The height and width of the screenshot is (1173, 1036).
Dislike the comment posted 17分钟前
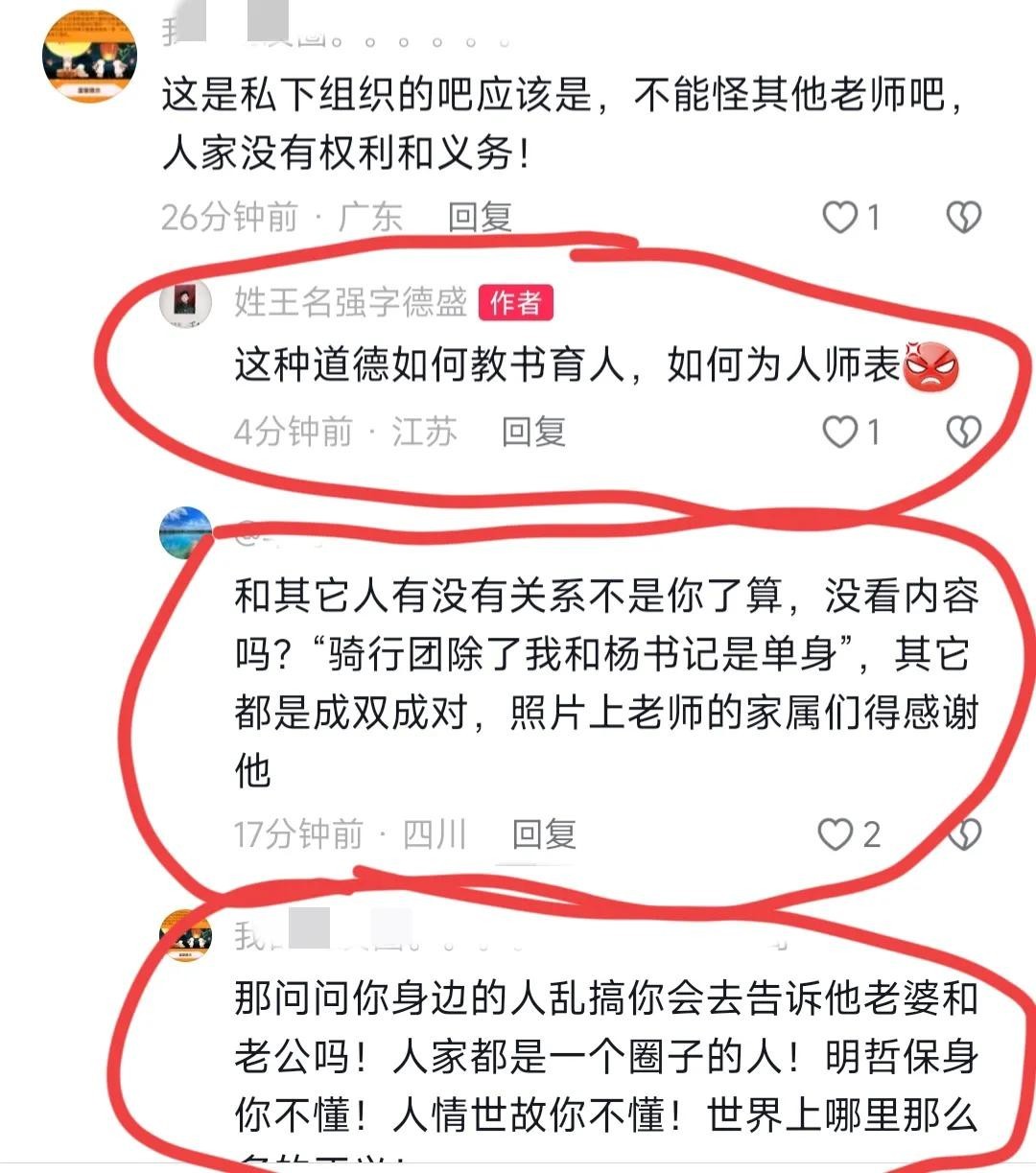pyautogui.click(x=963, y=834)
